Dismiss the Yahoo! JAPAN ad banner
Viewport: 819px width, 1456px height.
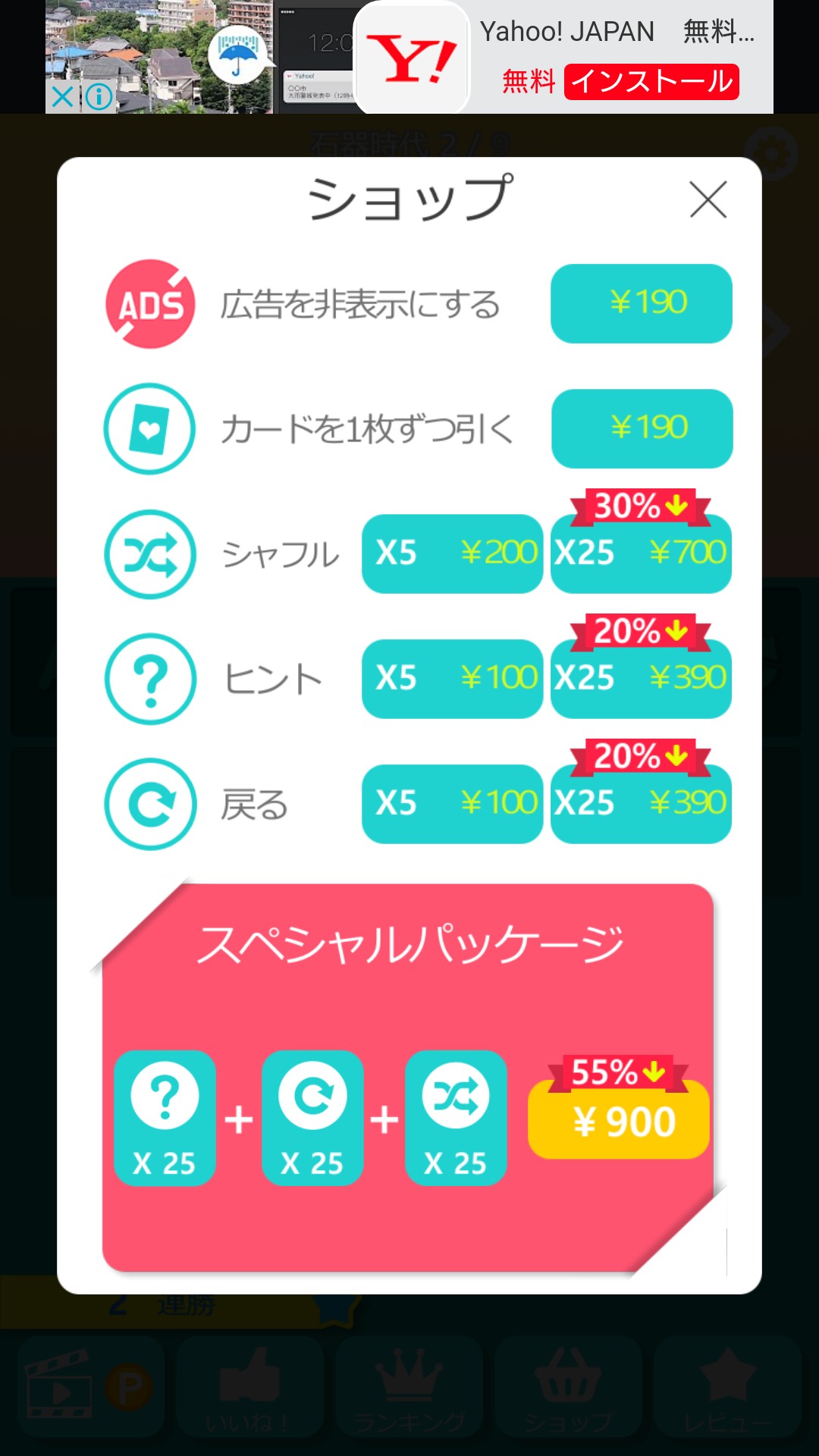(62, 97)
